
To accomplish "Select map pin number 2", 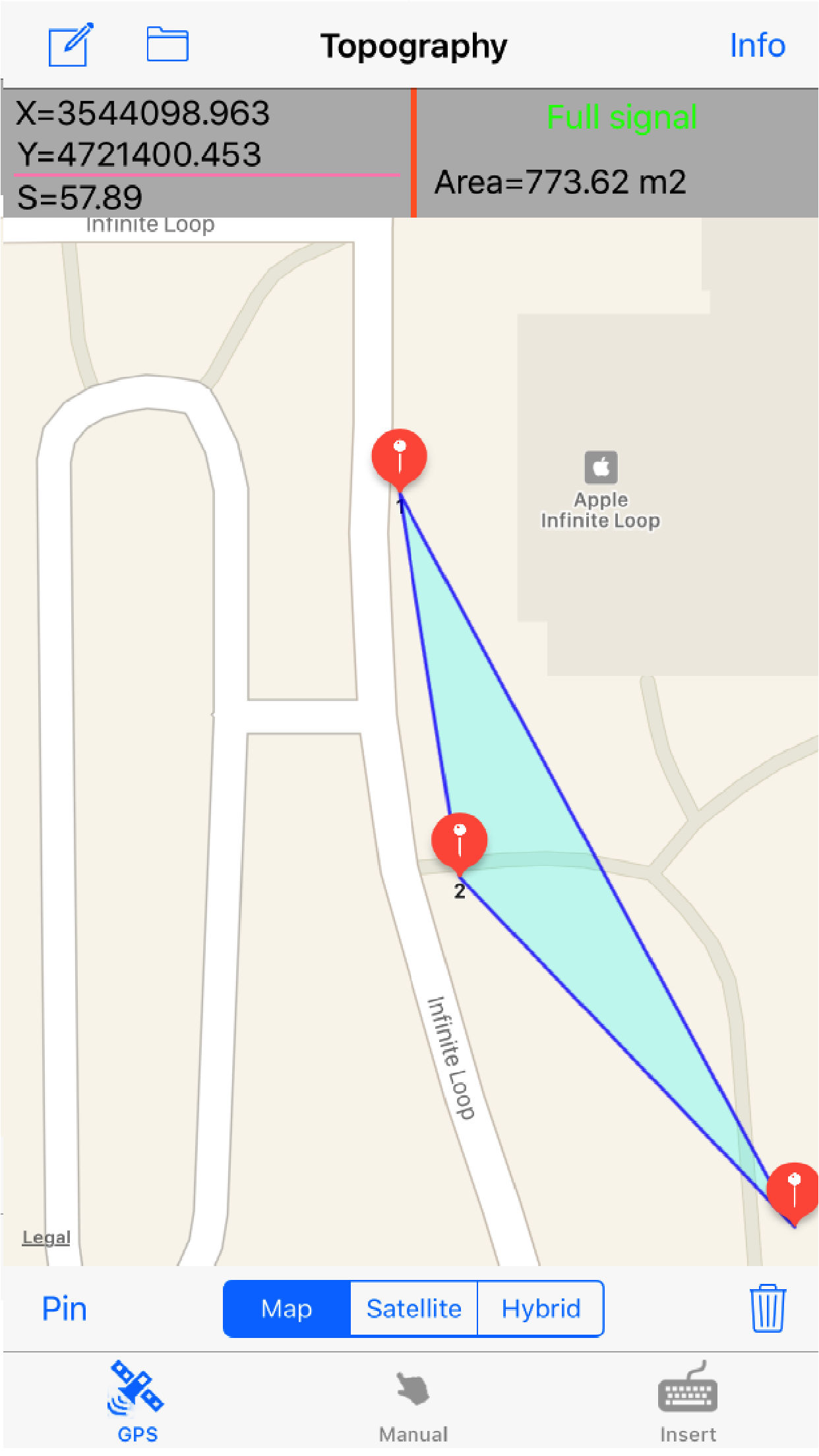I will tap(460, 841).
